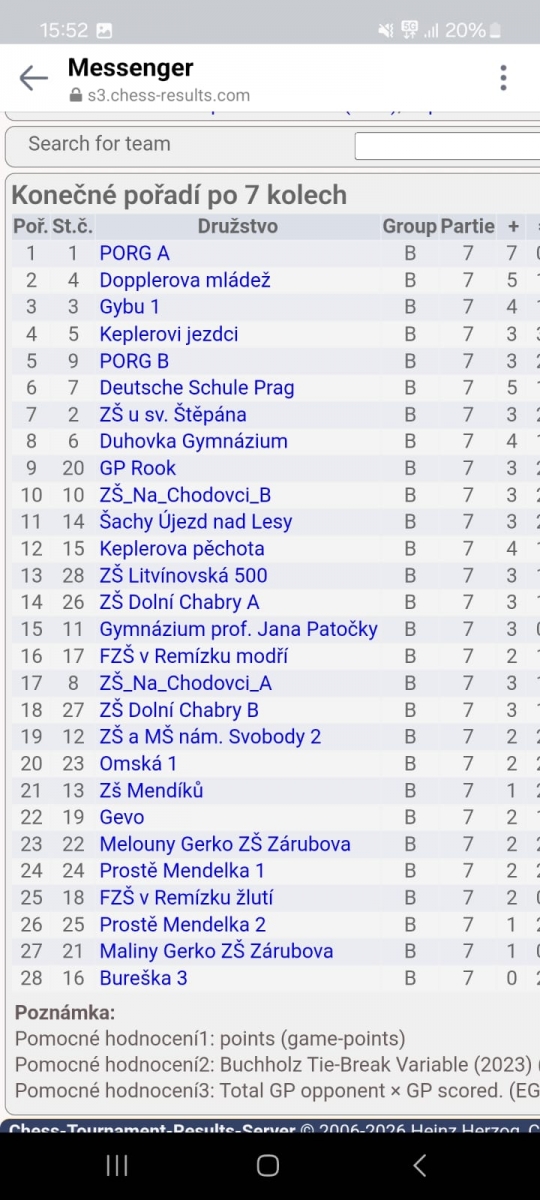
Task: View Šachy Újezd nad Lesy team
Action: click(195, 521)
